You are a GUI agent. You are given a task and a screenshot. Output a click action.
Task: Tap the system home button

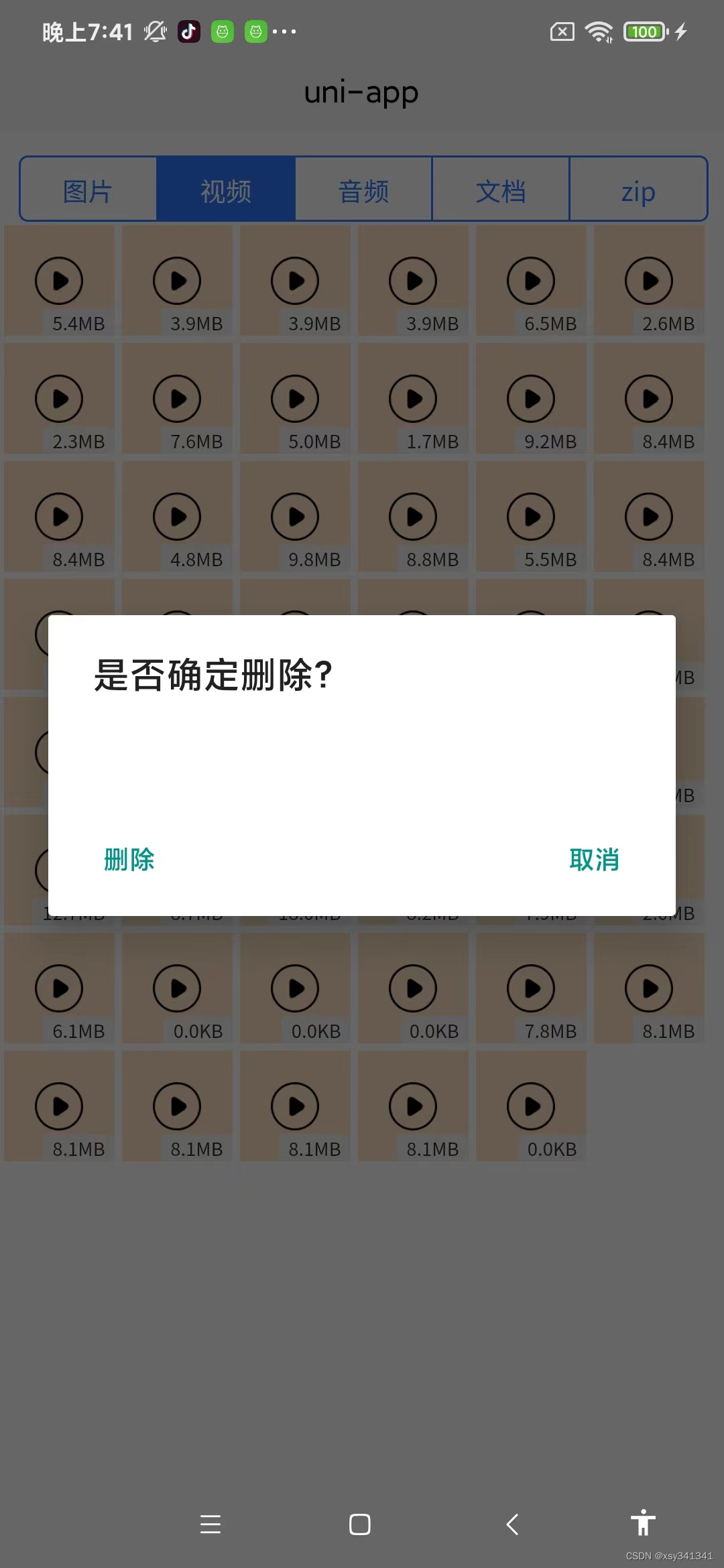[360, 1524]
